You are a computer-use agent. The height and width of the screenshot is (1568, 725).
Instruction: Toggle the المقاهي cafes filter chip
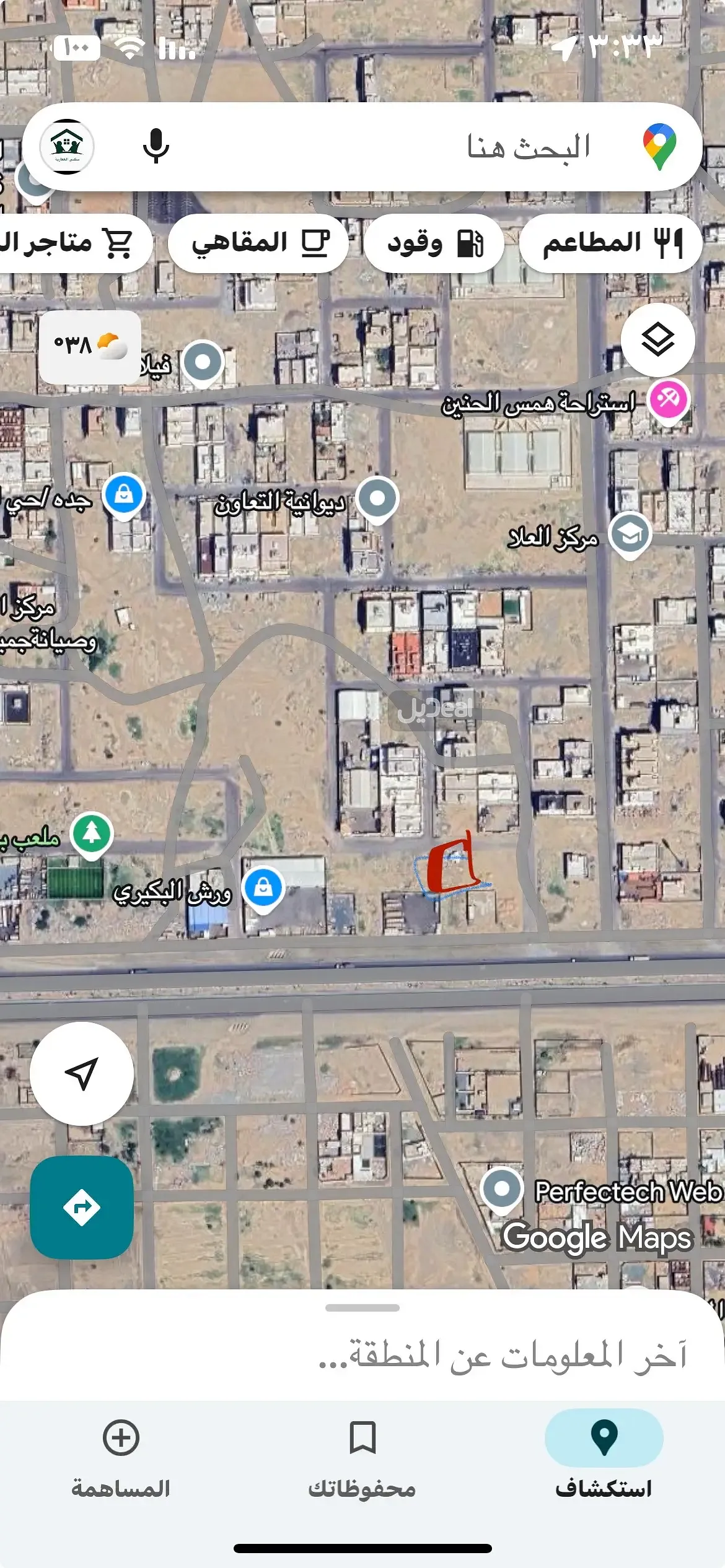(x=260, y=243)
